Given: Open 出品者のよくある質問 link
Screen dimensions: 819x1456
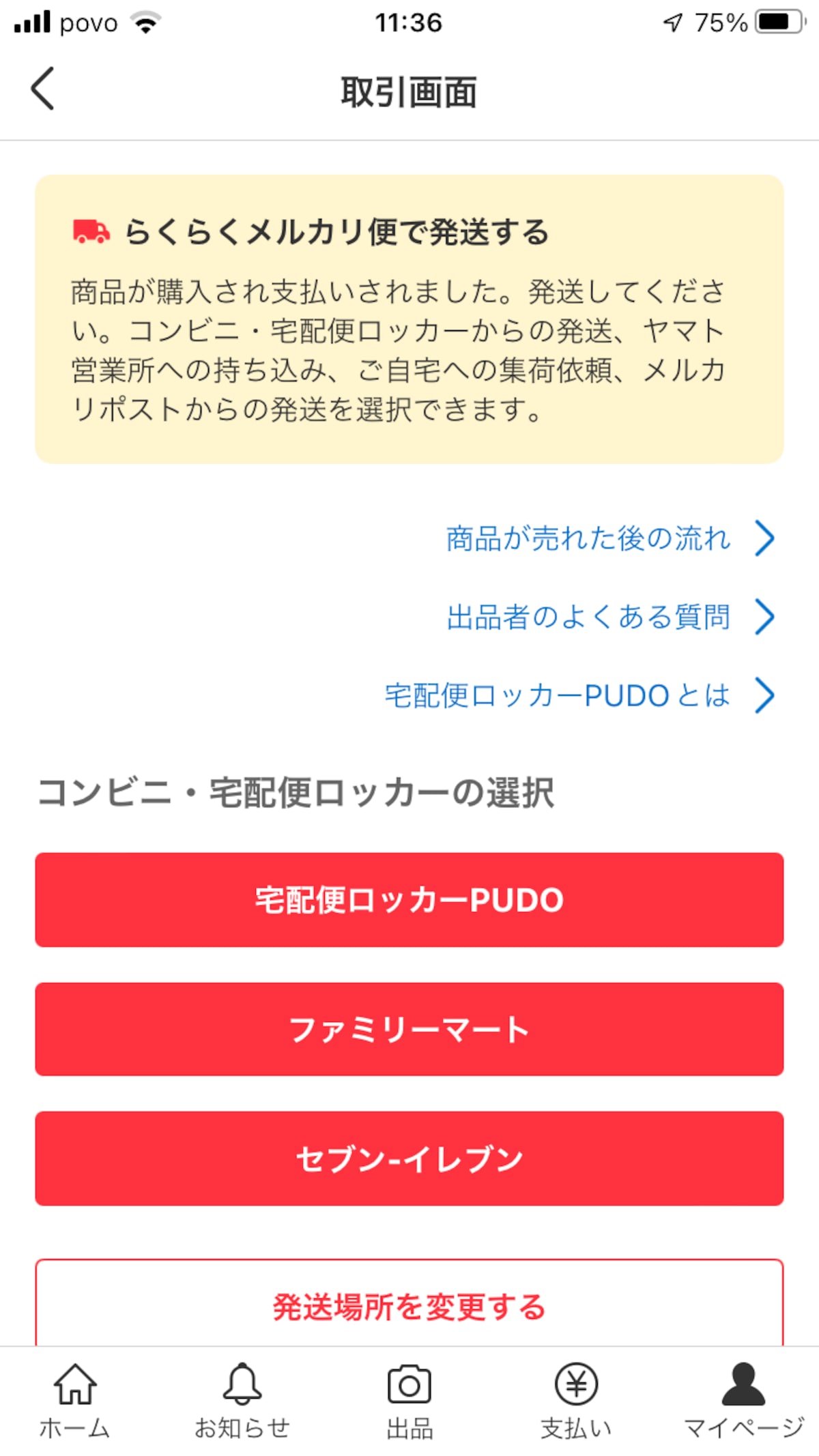Looking at the screenshot, I should point(609,617).
